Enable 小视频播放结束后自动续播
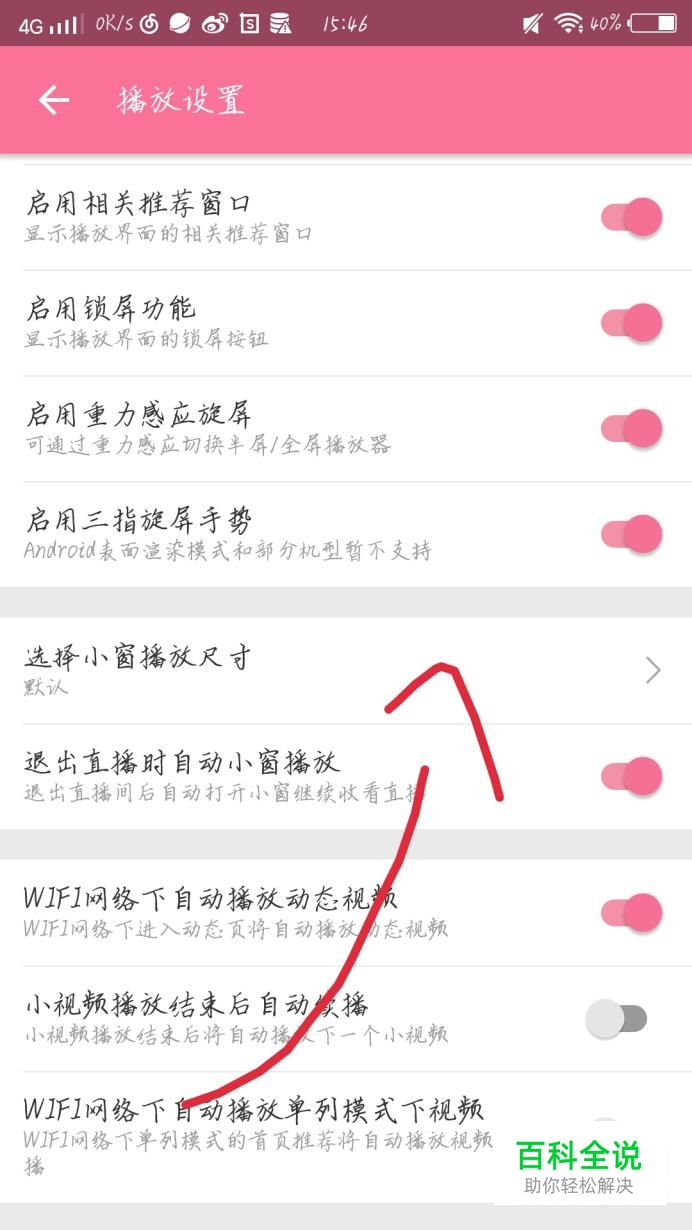692x1230 pixels. (x=617, y=1019)
